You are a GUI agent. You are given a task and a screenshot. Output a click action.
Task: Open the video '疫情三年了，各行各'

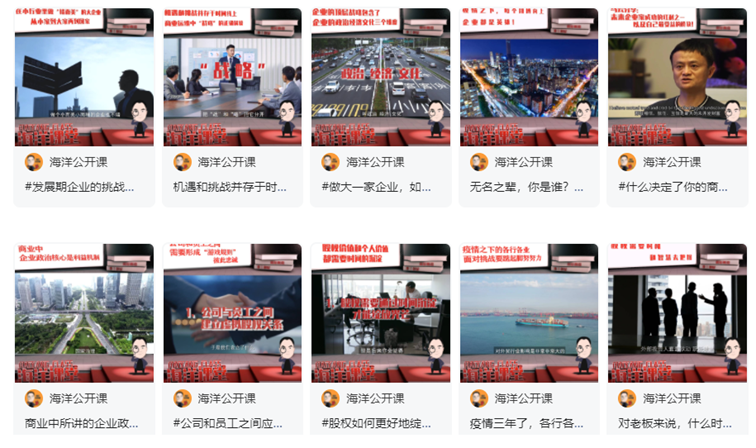pyautogui.click(x=528, y=313)
